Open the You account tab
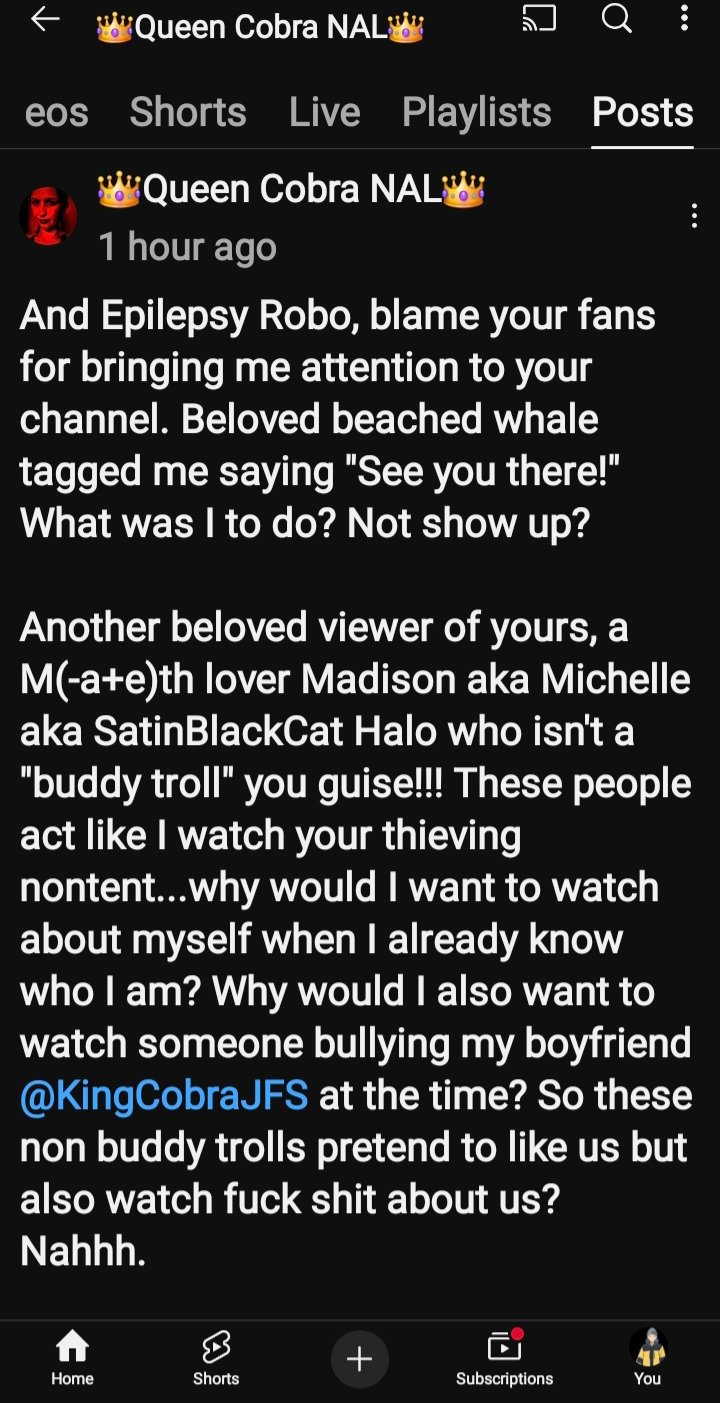Screen dimensions: 720x1403 pos(648,1358)
